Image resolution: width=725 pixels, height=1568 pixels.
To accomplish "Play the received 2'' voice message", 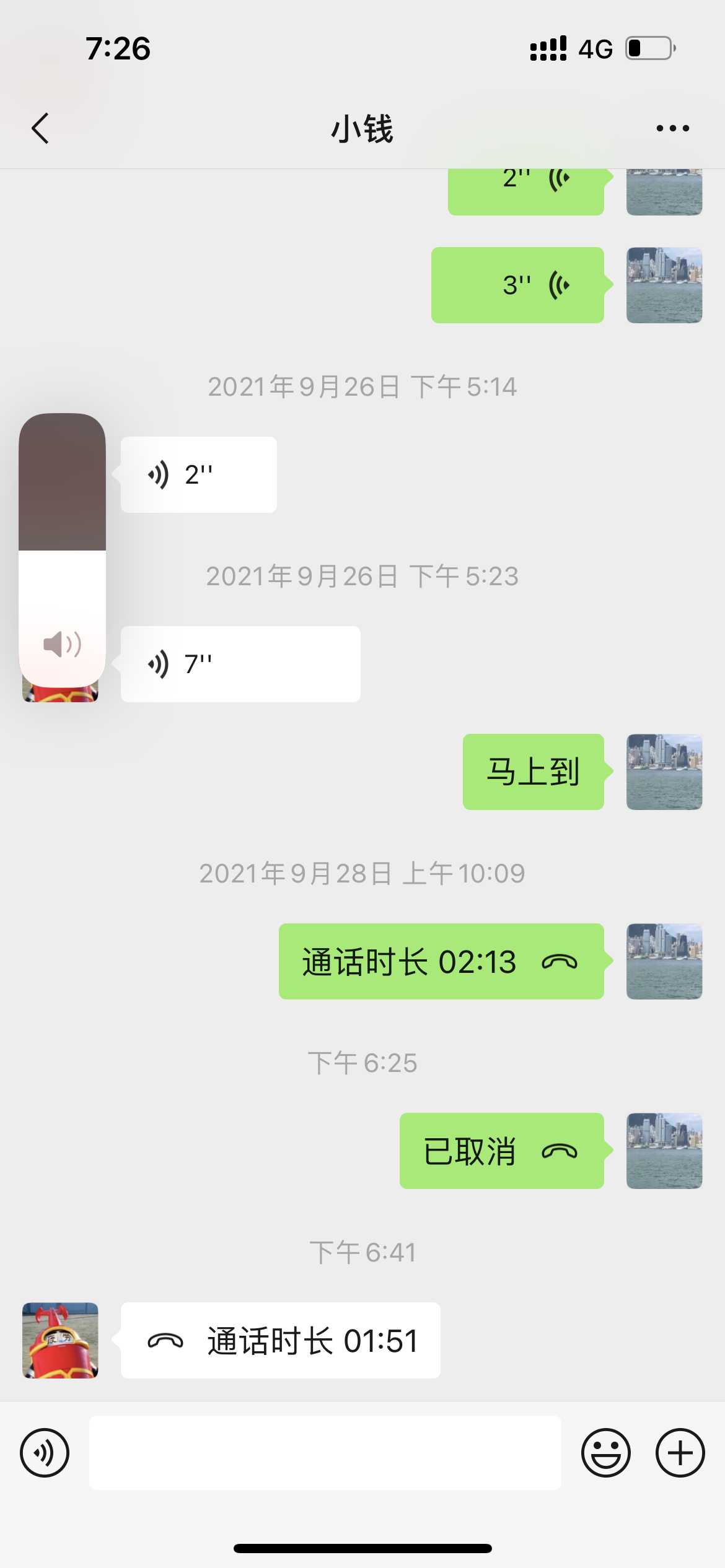I will click(198, 474).
